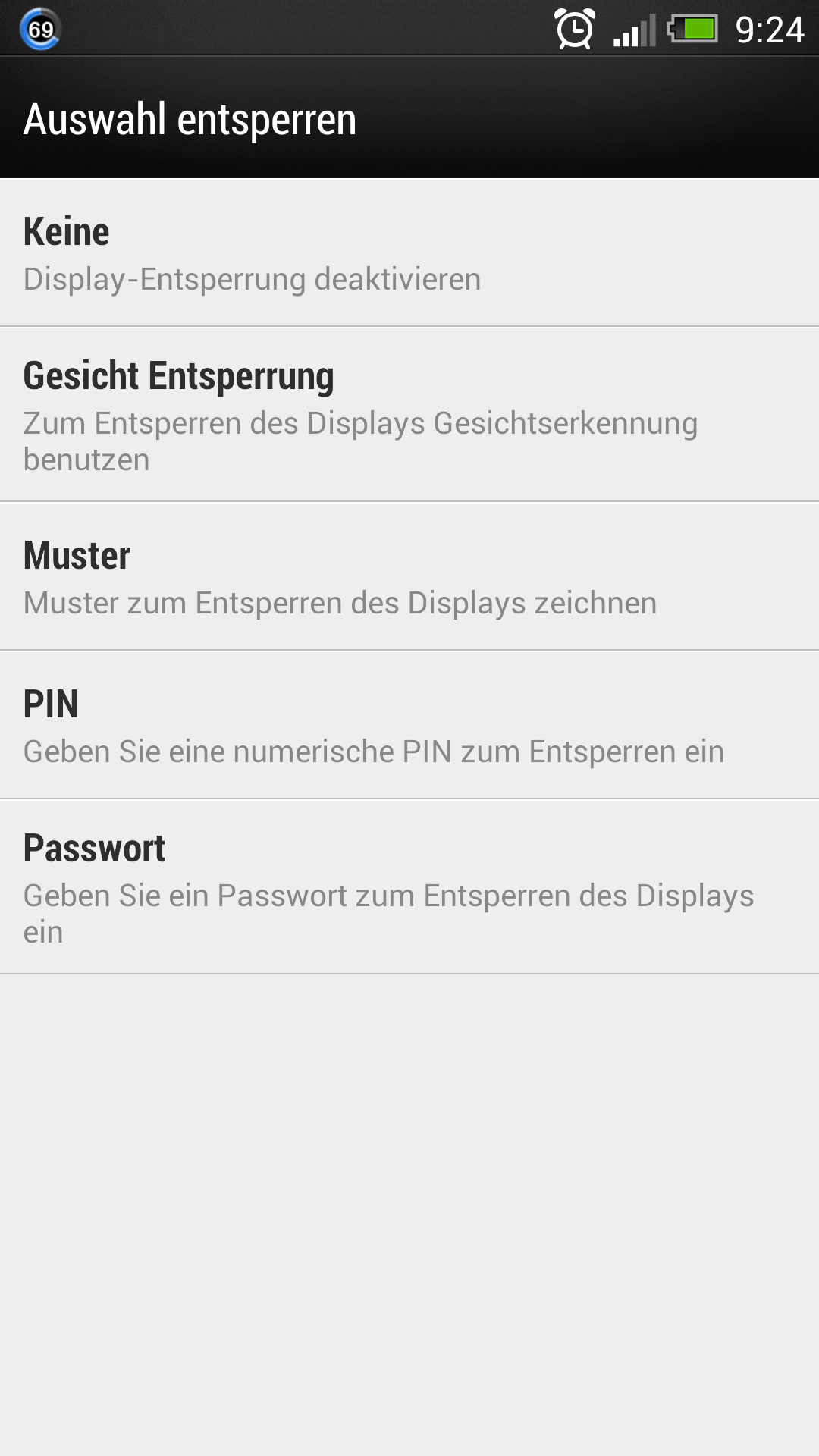Choose Passwort unlock method

tap(409, 886)
